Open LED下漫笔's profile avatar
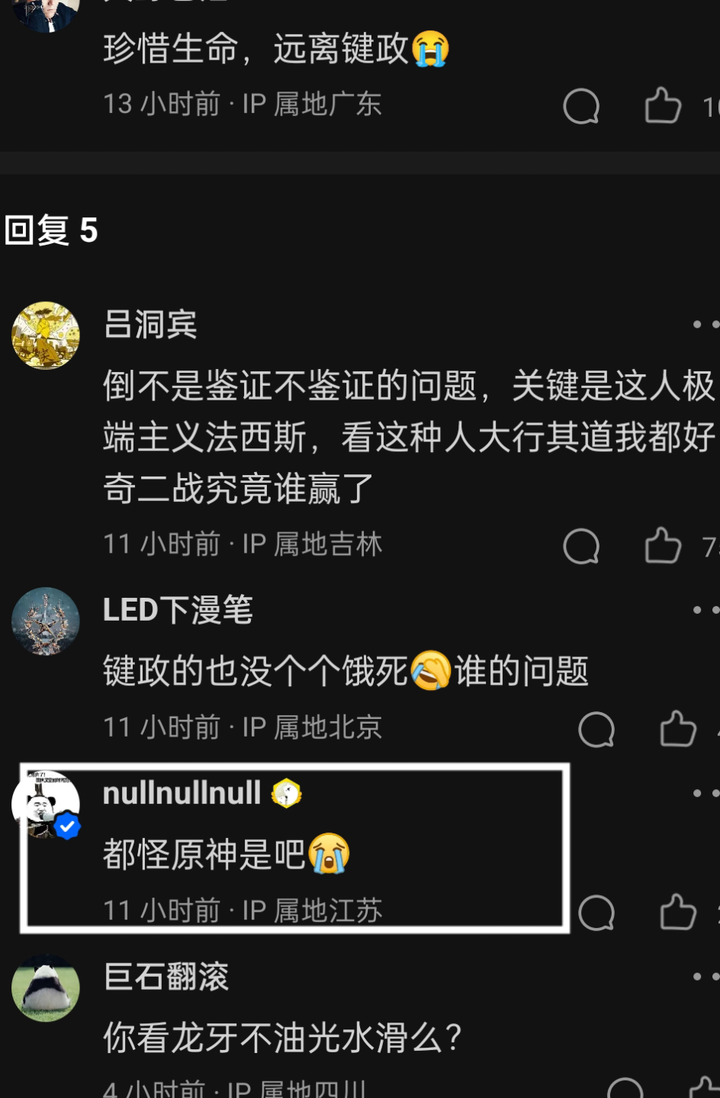Image resolution: width=720 pixels, height=1098 pixels. click(x=45, y=621)
